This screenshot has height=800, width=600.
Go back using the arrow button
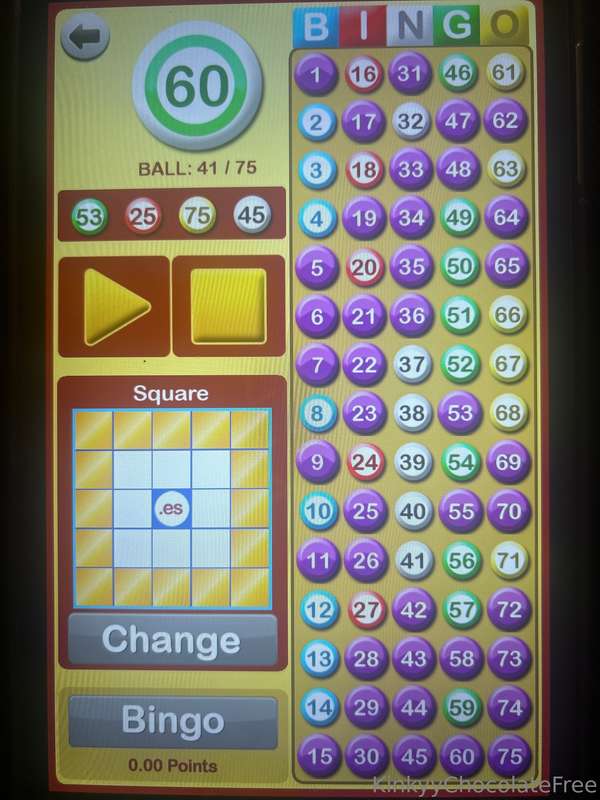click(87, 38)
